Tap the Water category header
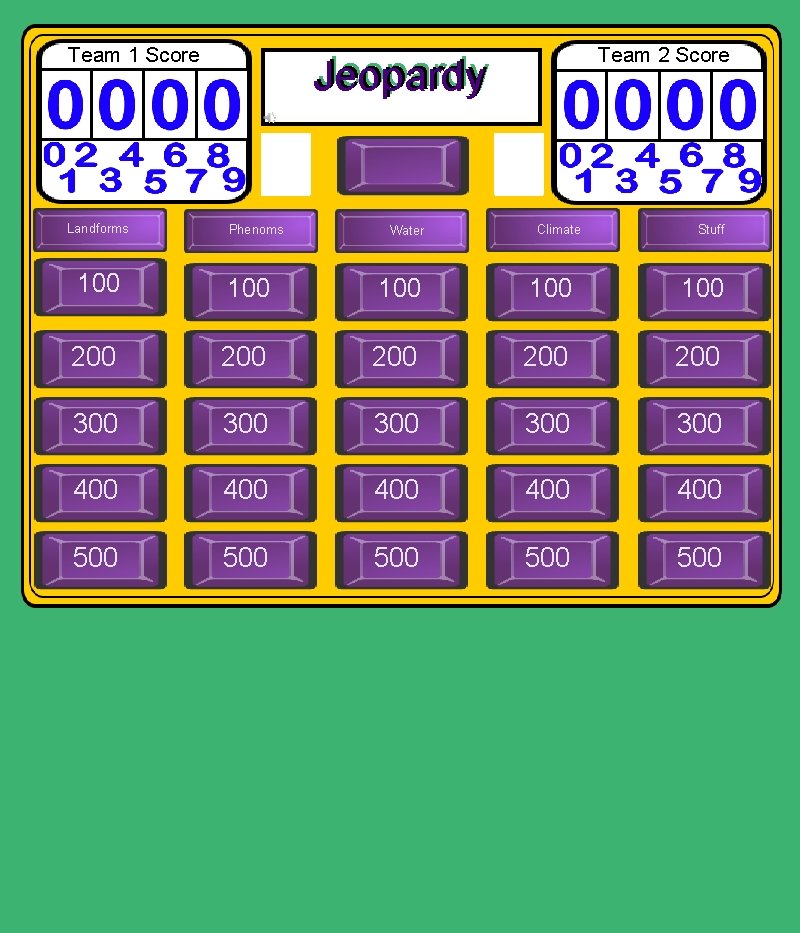 pyautogui.click(x=402, y=231)
